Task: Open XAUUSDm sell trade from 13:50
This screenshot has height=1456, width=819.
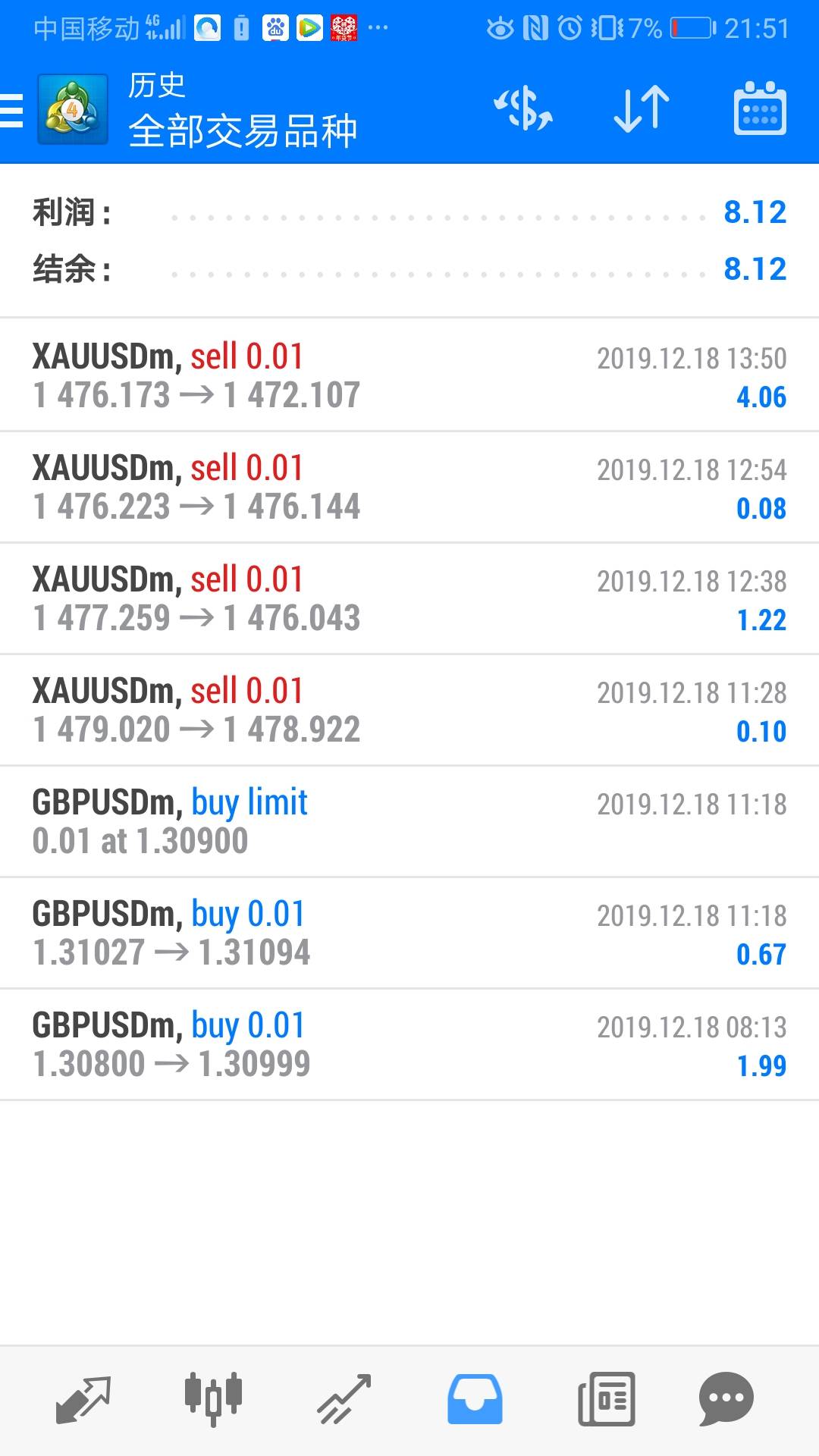Action: pyautogui.click(x=409, y=375)
